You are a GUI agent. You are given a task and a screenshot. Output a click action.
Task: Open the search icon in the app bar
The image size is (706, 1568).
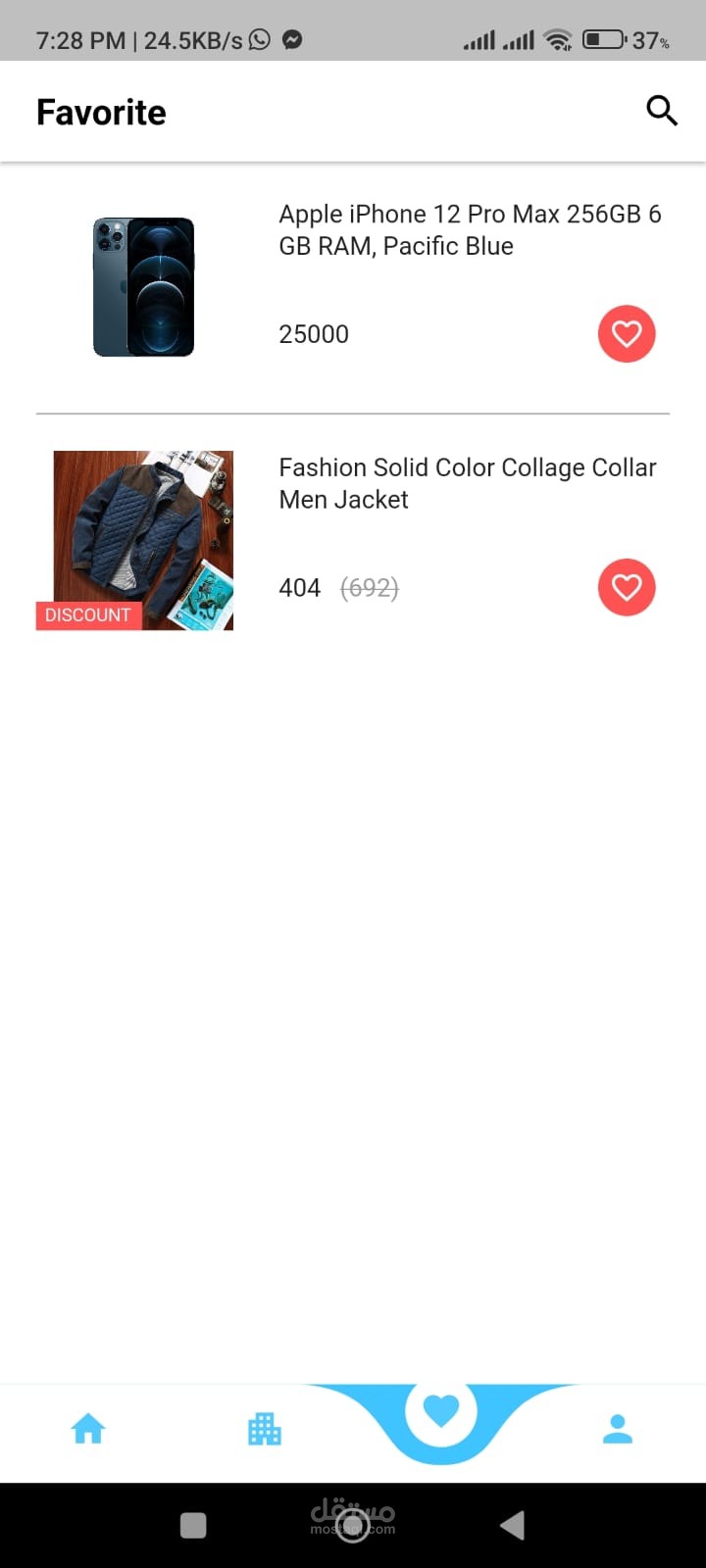pyautogui.click(x=662, y=111)
